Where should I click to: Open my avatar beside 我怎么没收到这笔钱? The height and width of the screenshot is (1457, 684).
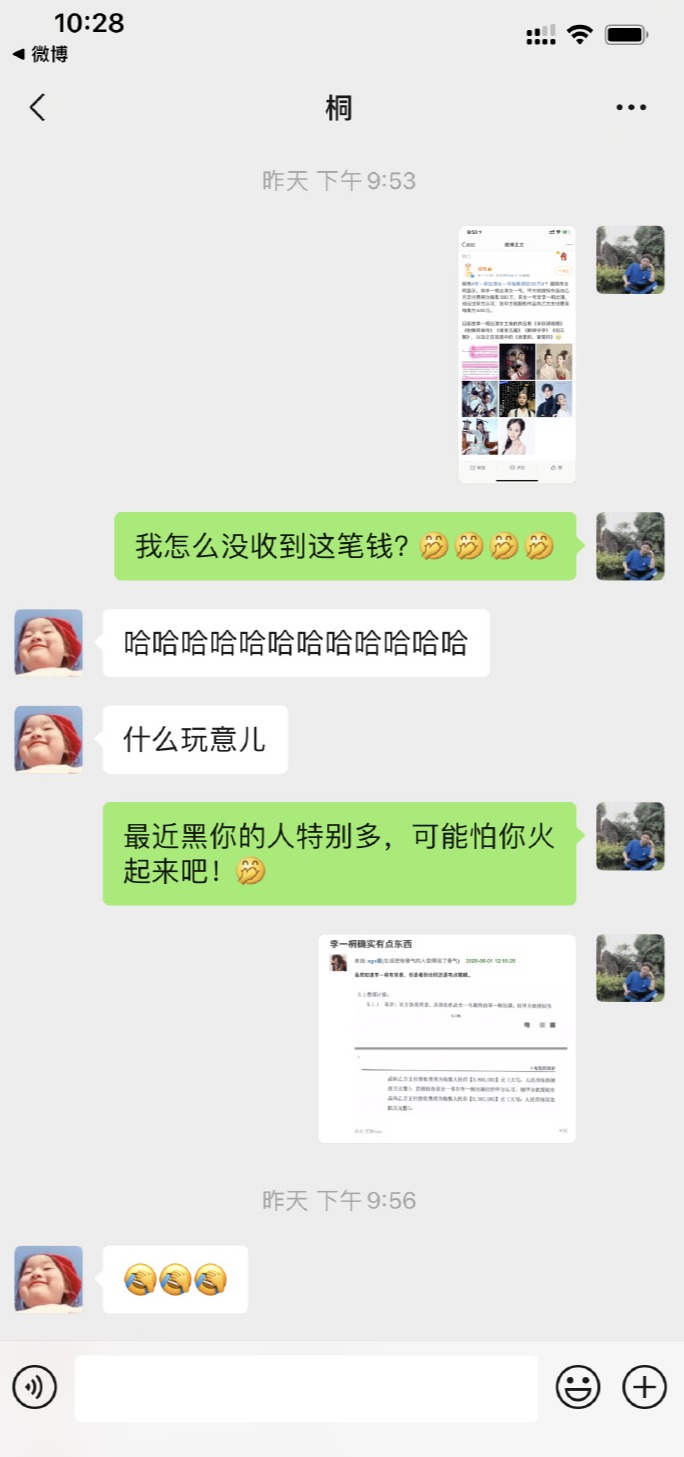click(x=630, y=546)
